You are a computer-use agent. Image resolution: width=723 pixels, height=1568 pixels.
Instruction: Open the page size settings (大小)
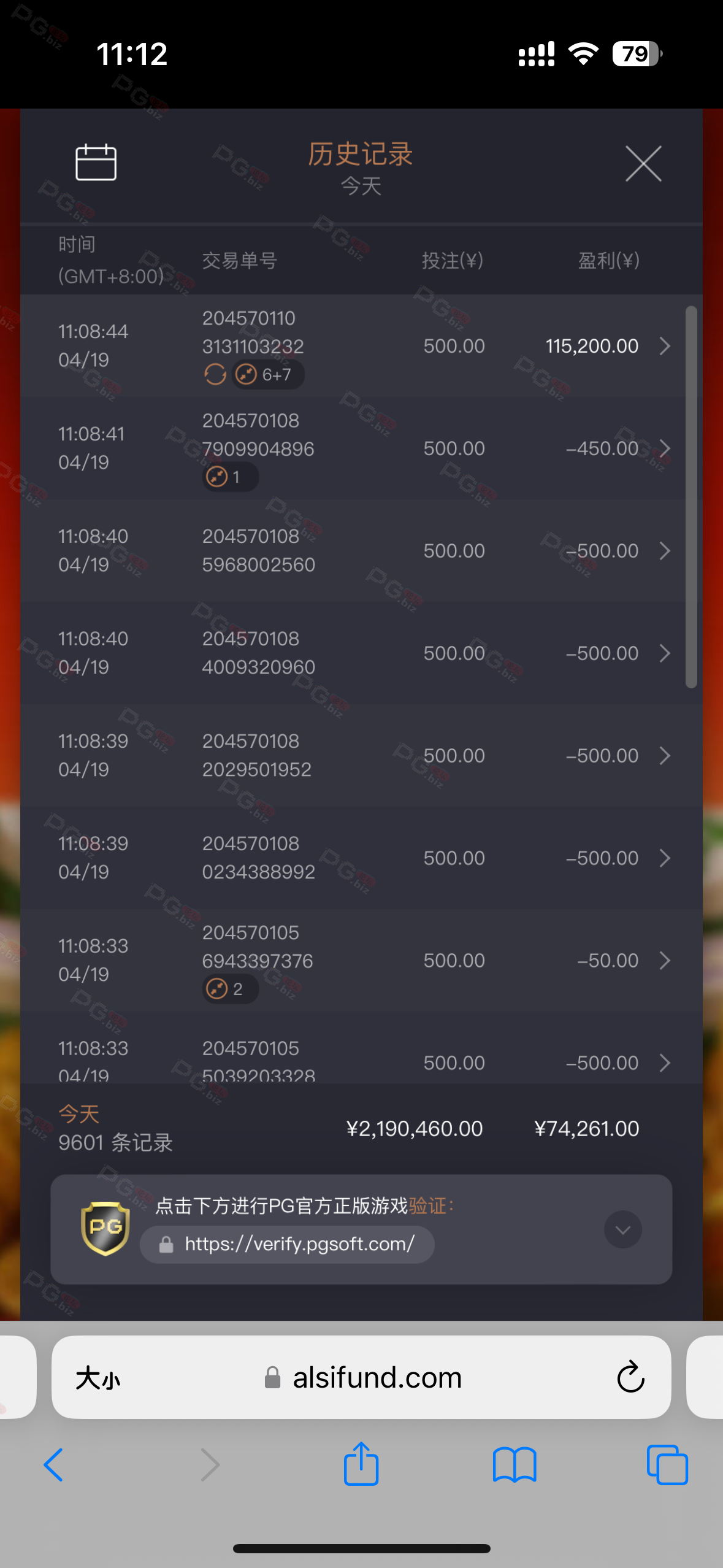tap(98, 1378)
